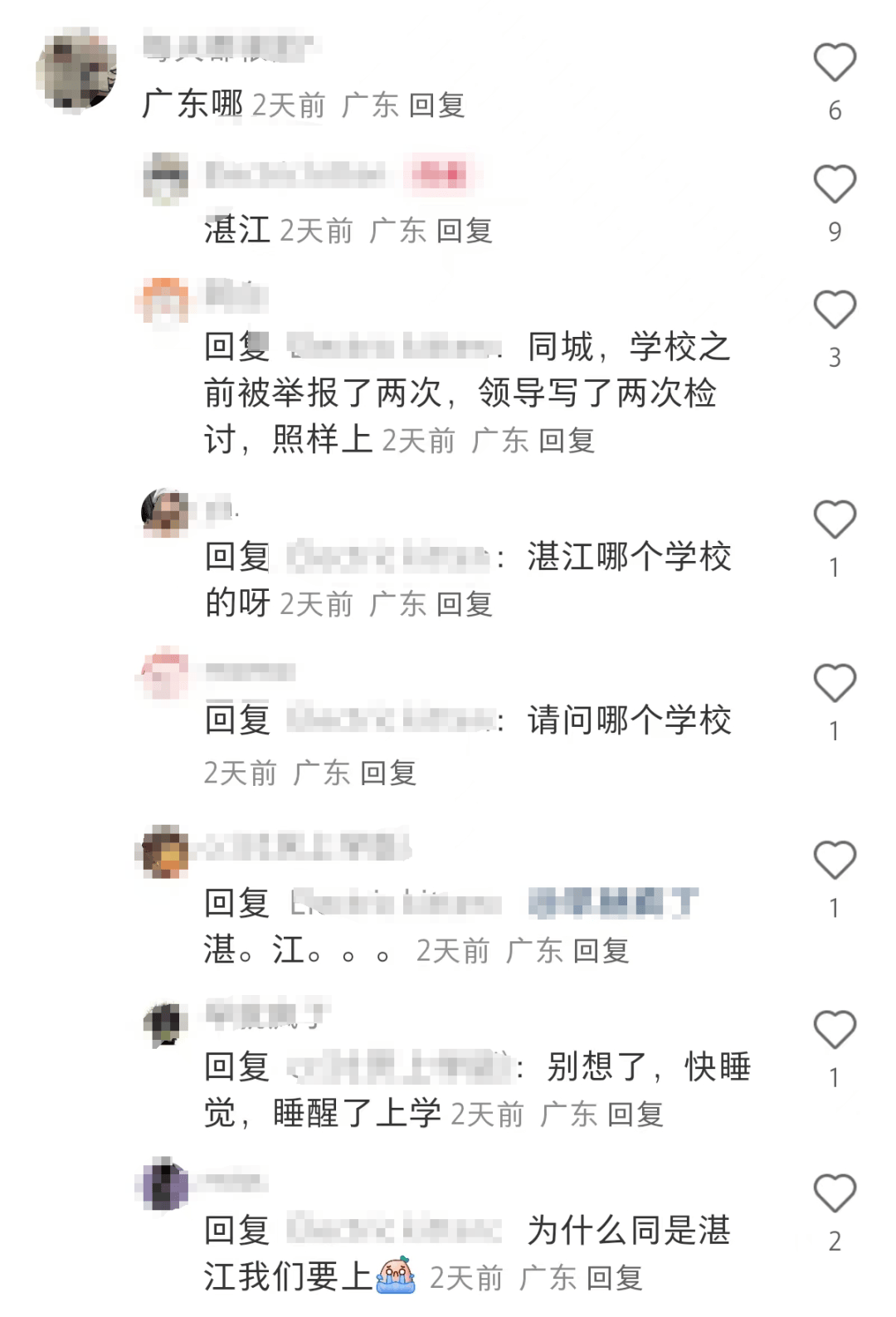Like the reply "湛江" with 9 likes

pos(834,184)
